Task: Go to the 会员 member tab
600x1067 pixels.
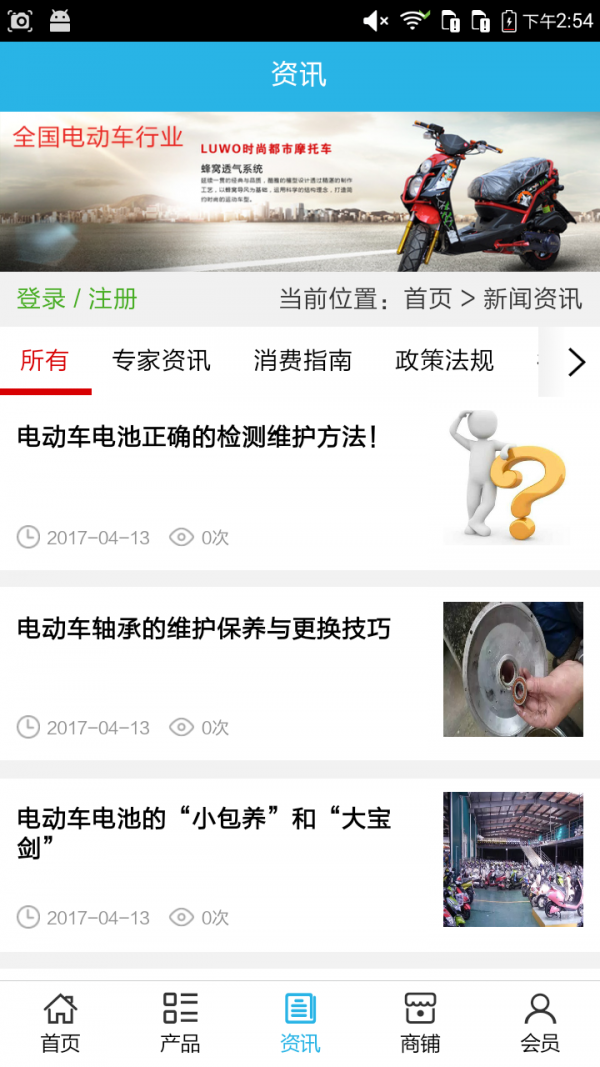Action: pyautogui.click(x=540, y=1023)
